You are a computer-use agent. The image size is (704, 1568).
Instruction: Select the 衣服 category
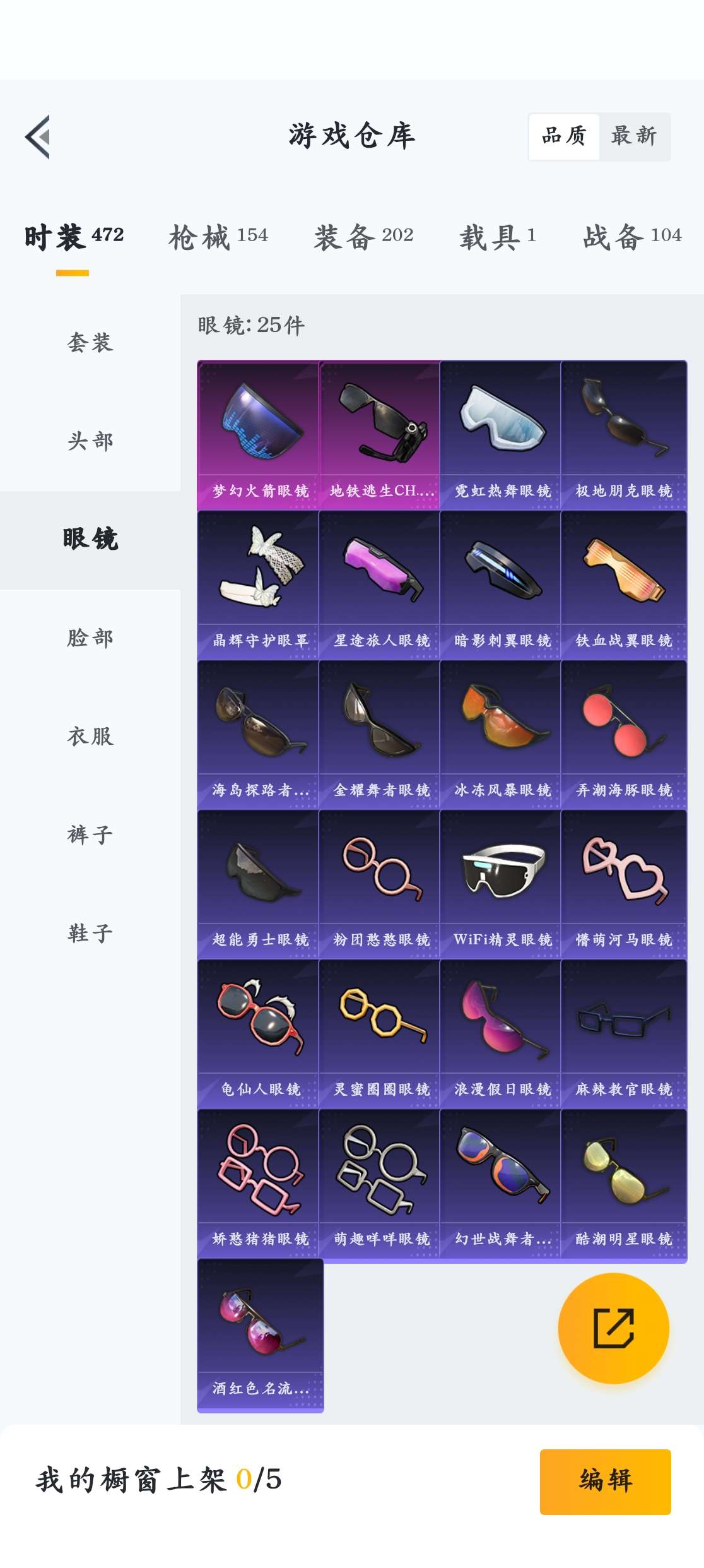pos(90,737)
